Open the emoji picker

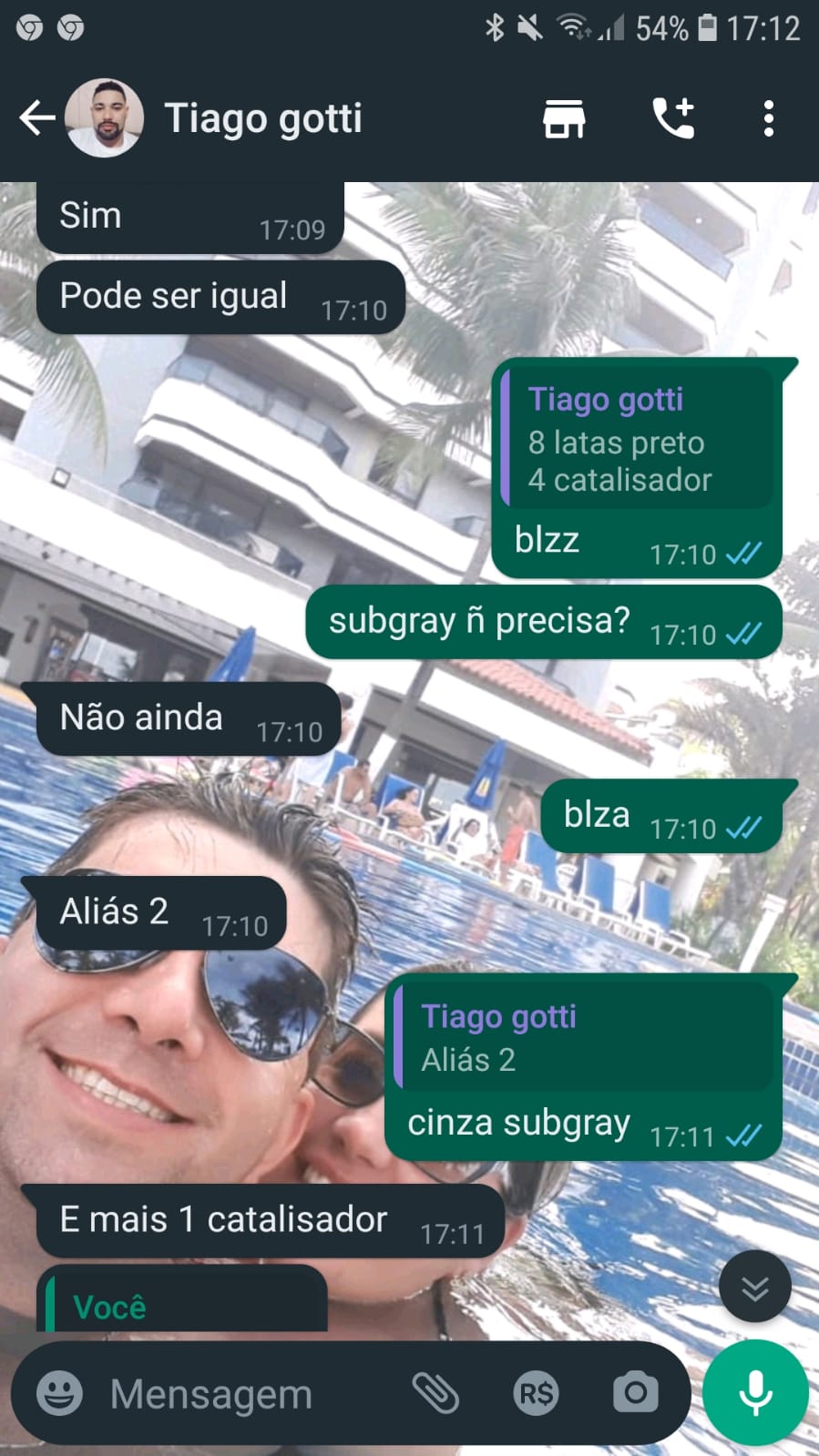tap(59, 1393)
